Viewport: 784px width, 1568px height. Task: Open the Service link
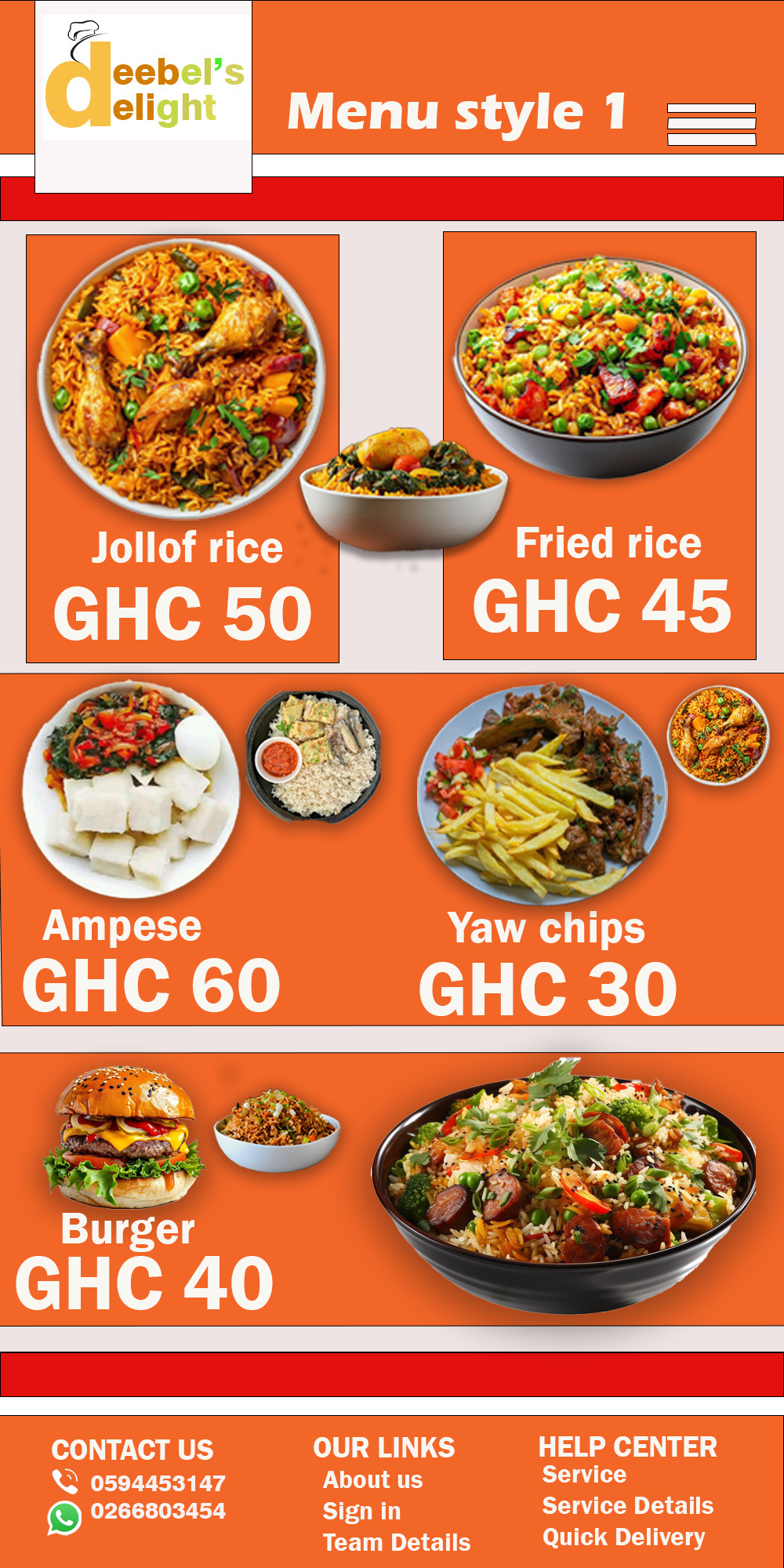(x=584, y=1474)
